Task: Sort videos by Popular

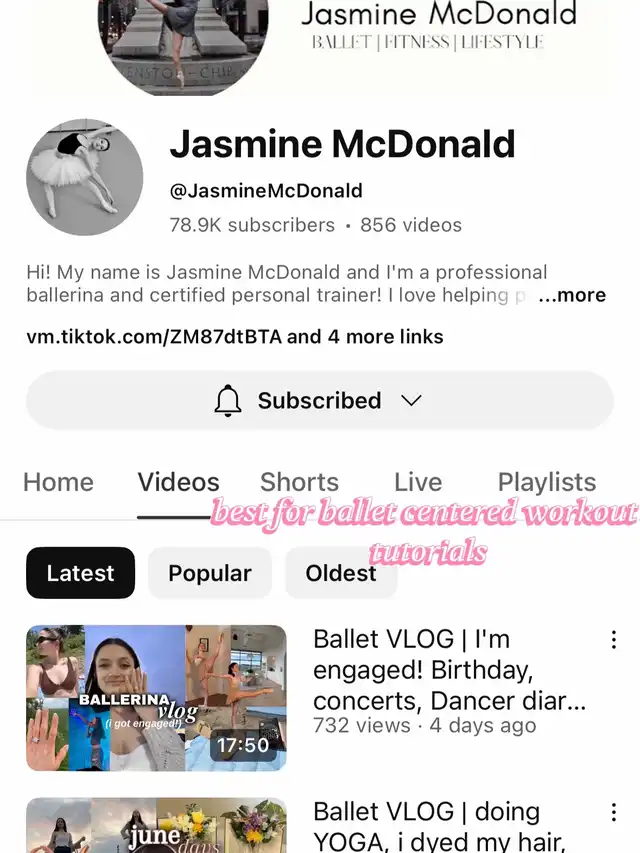Action: [x=210, y=573]
